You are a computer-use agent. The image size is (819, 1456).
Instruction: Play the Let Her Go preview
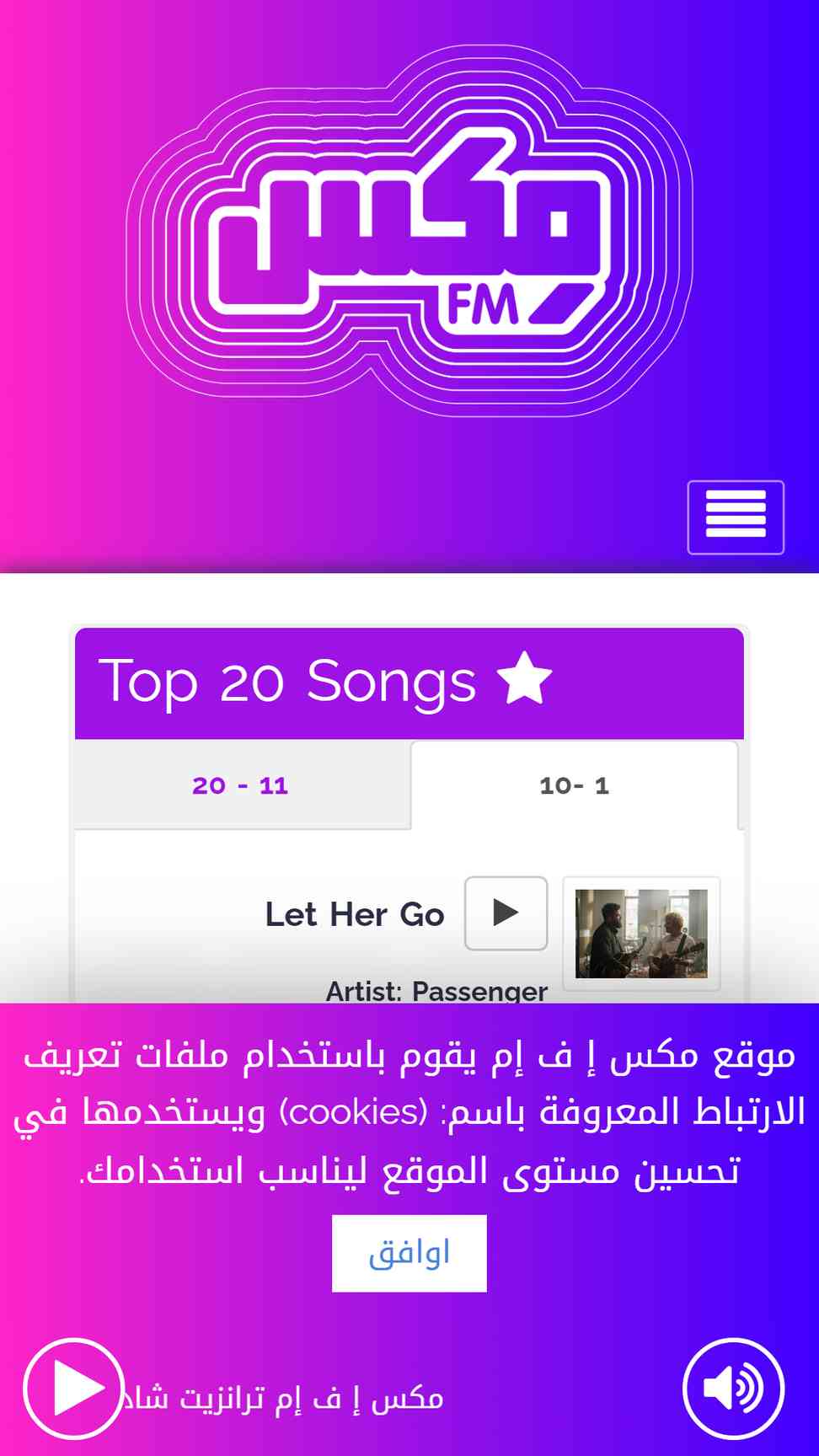[x=506, y=913]
